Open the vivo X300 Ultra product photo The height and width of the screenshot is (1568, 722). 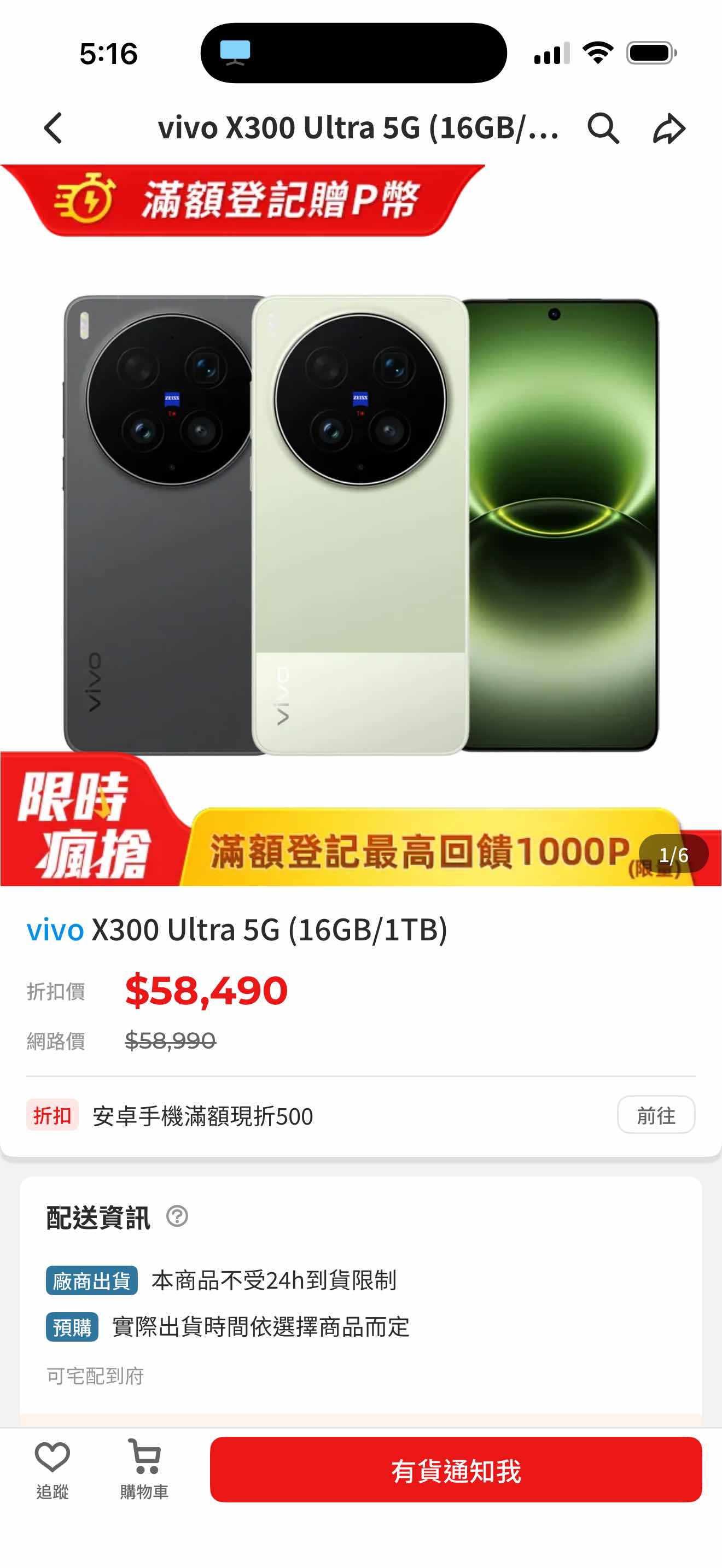coord(360,523)
